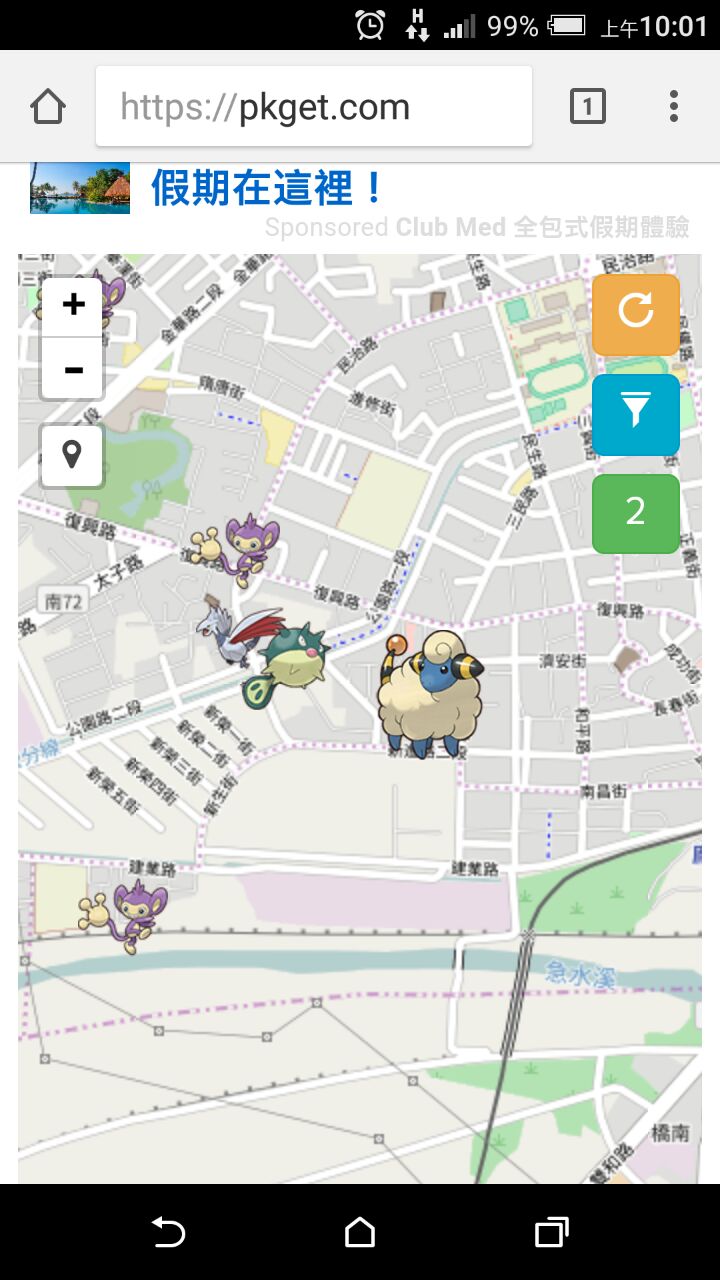Open the Club Med vacation ad
This screenshot has height=1280, width=720.
coord(267,188)
